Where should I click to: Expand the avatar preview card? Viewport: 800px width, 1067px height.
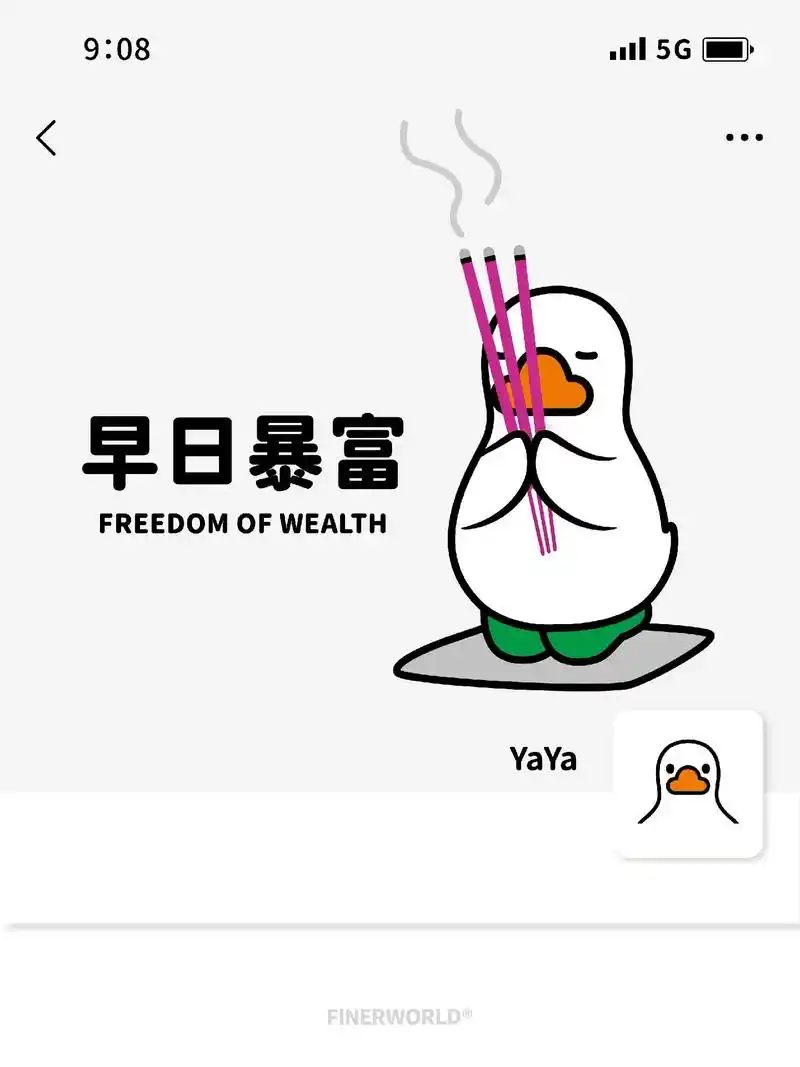click(x=688, y=785)
